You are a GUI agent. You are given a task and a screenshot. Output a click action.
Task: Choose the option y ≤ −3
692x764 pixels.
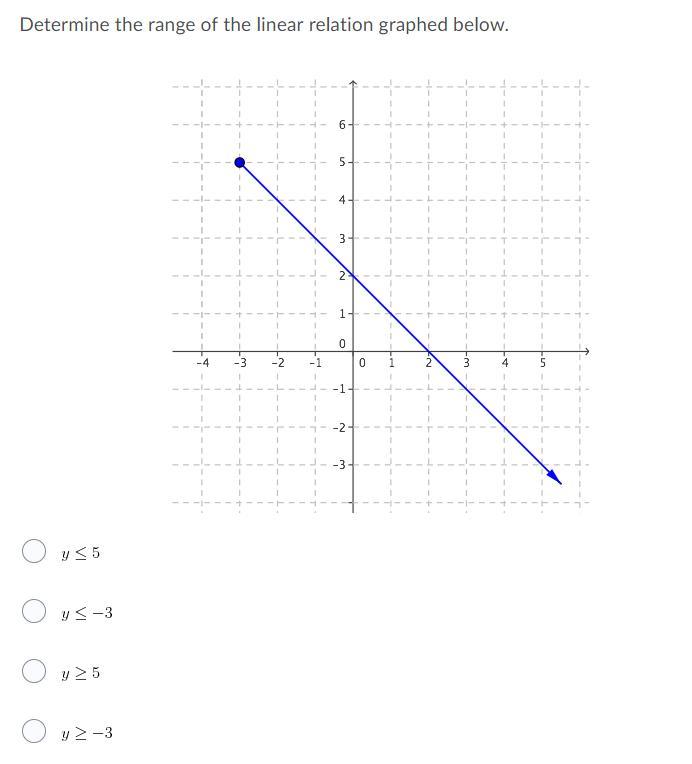point(34,612)
